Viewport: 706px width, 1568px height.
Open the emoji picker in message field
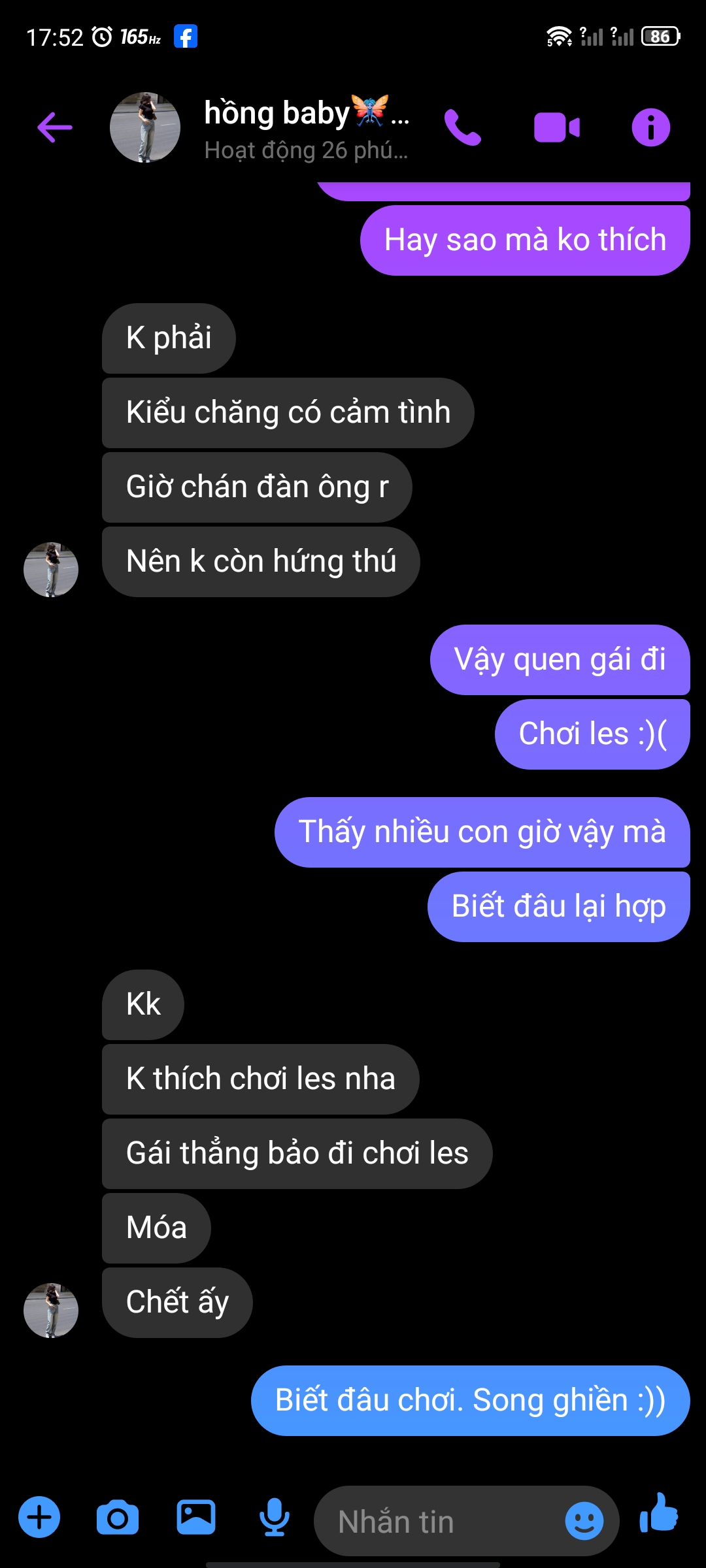584,1521
